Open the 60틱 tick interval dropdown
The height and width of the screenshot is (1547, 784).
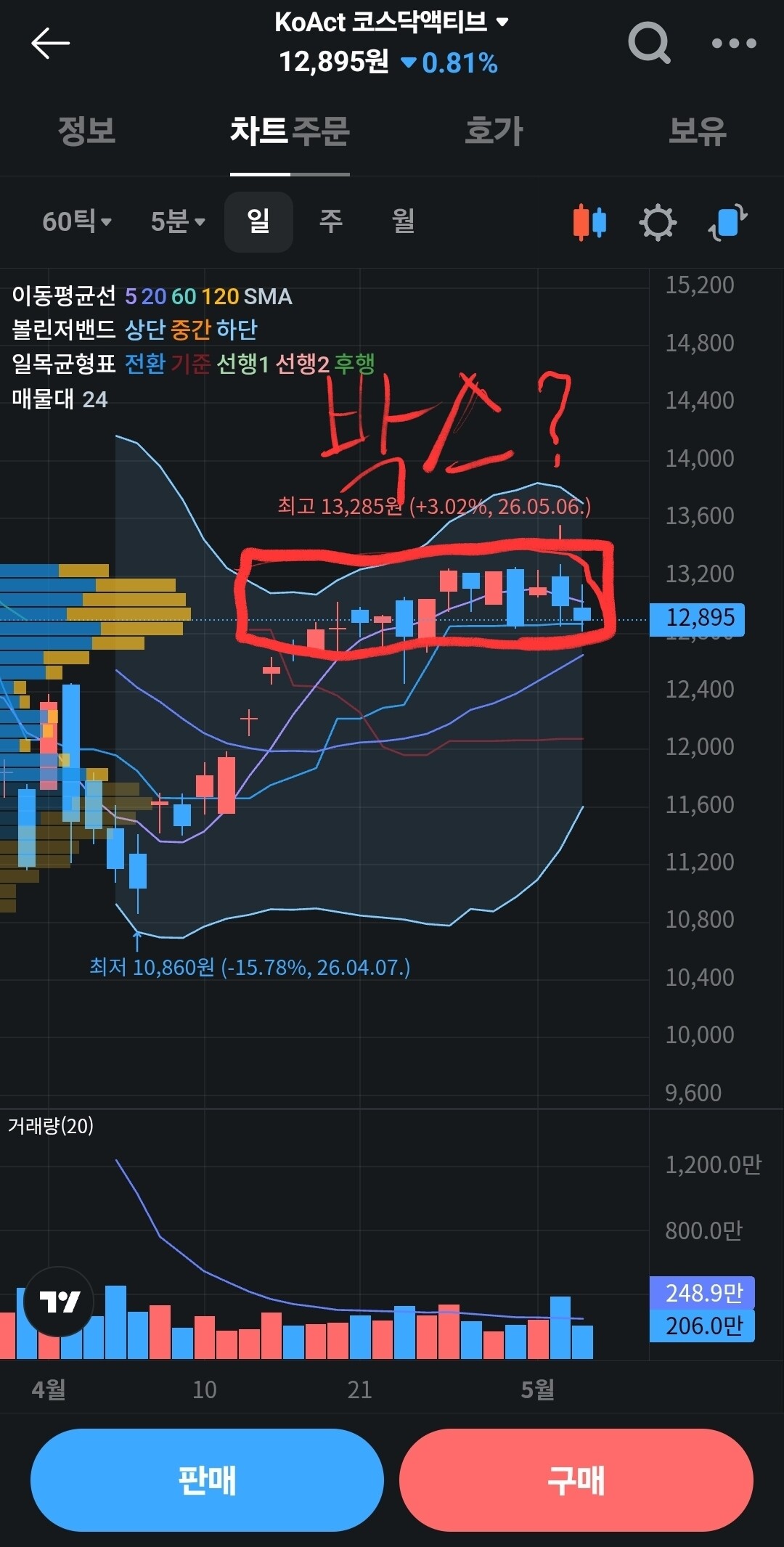(x=77, y=221)
